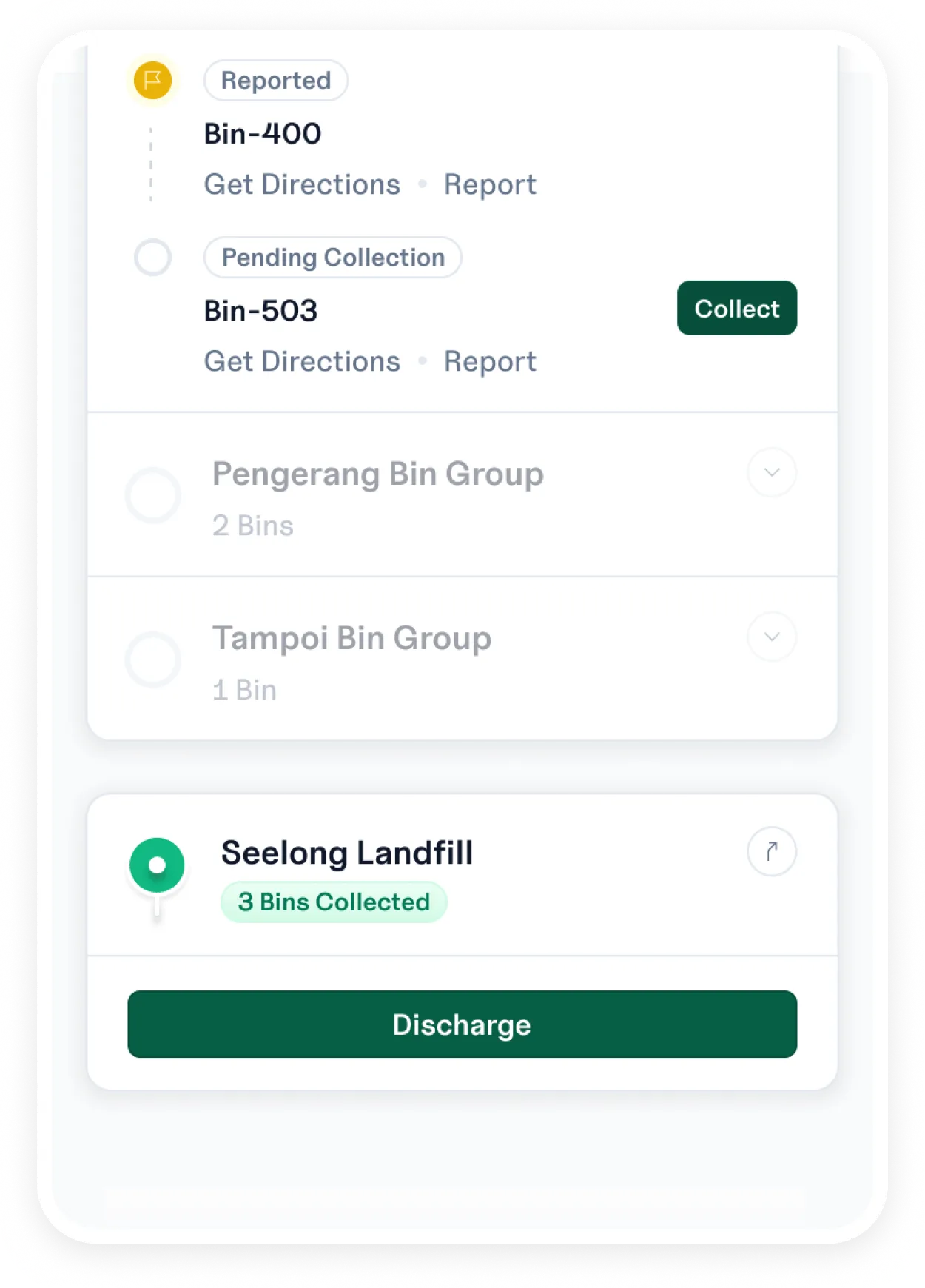Open directions arrow for Seelong Landfill
Viewport: 925px width, 1288px height.
(x=771, y=852)
